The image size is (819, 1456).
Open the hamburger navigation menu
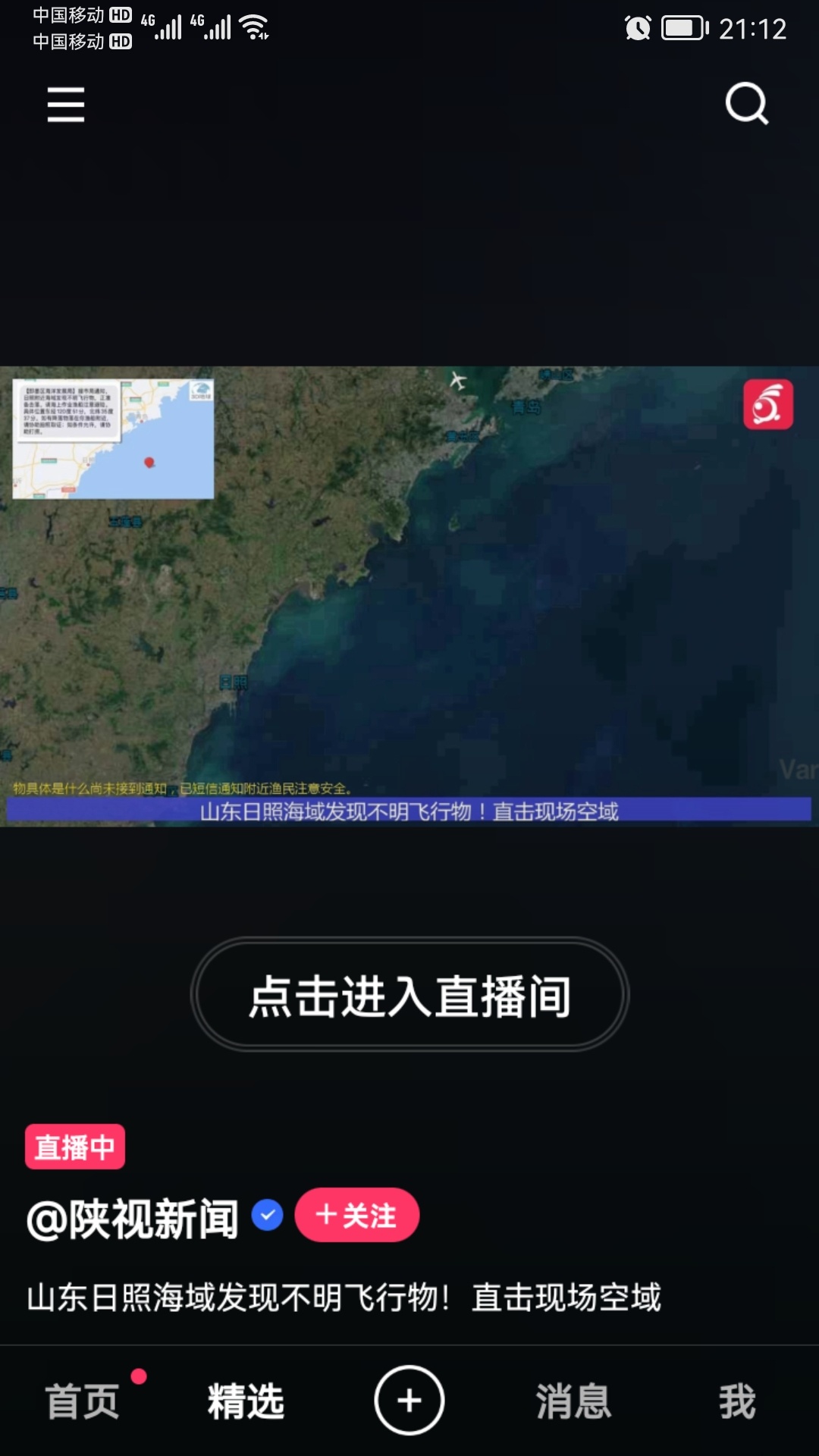(65, 106)
